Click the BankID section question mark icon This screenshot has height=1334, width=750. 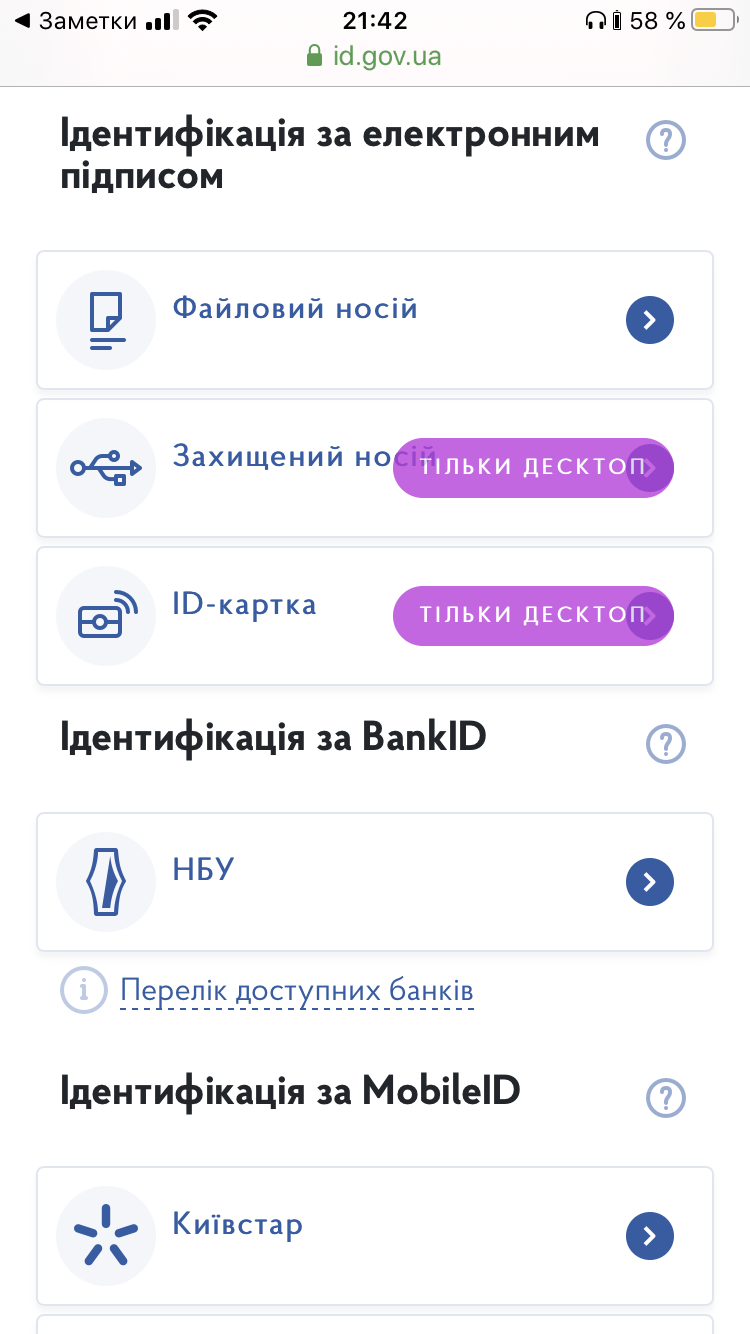pos(666,744)
